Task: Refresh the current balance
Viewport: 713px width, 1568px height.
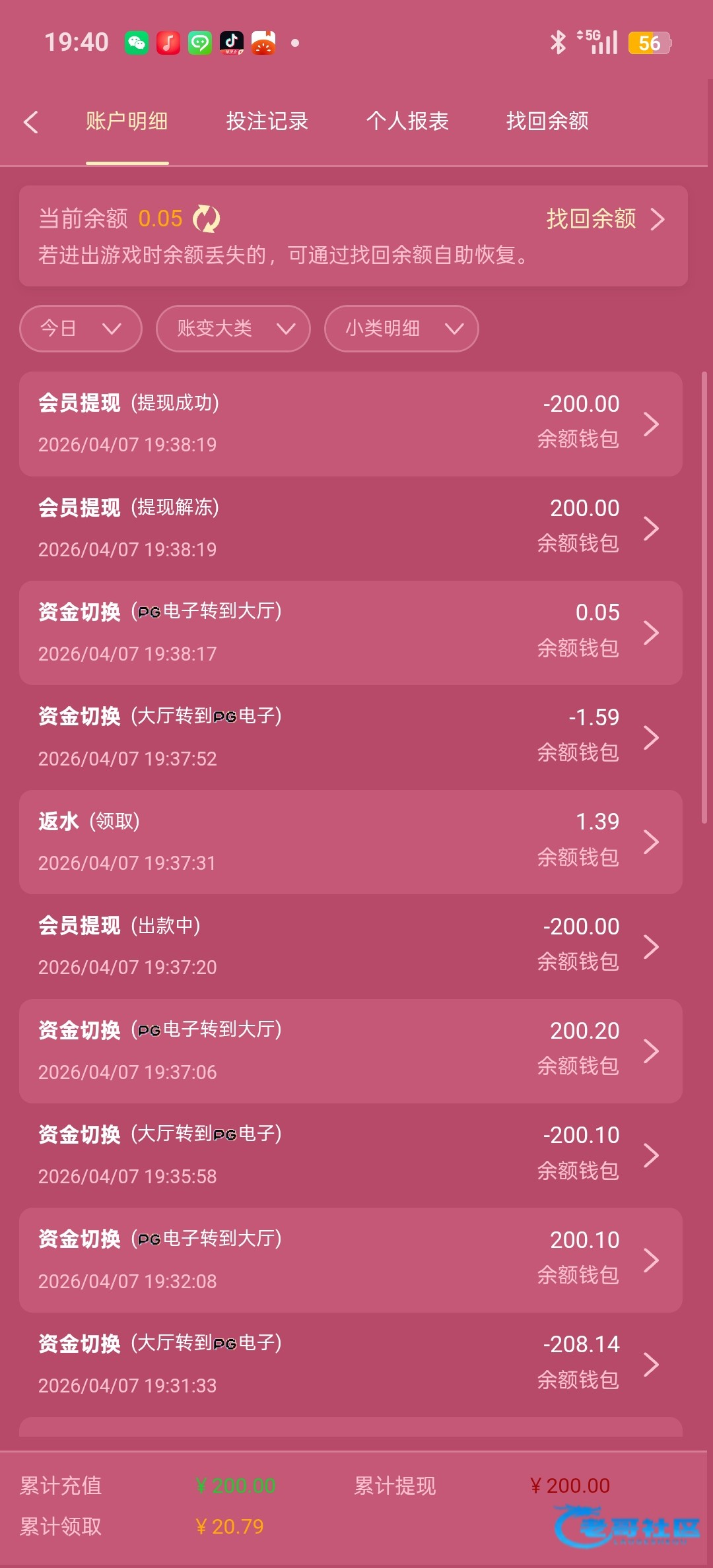Action: coord(207,219)
